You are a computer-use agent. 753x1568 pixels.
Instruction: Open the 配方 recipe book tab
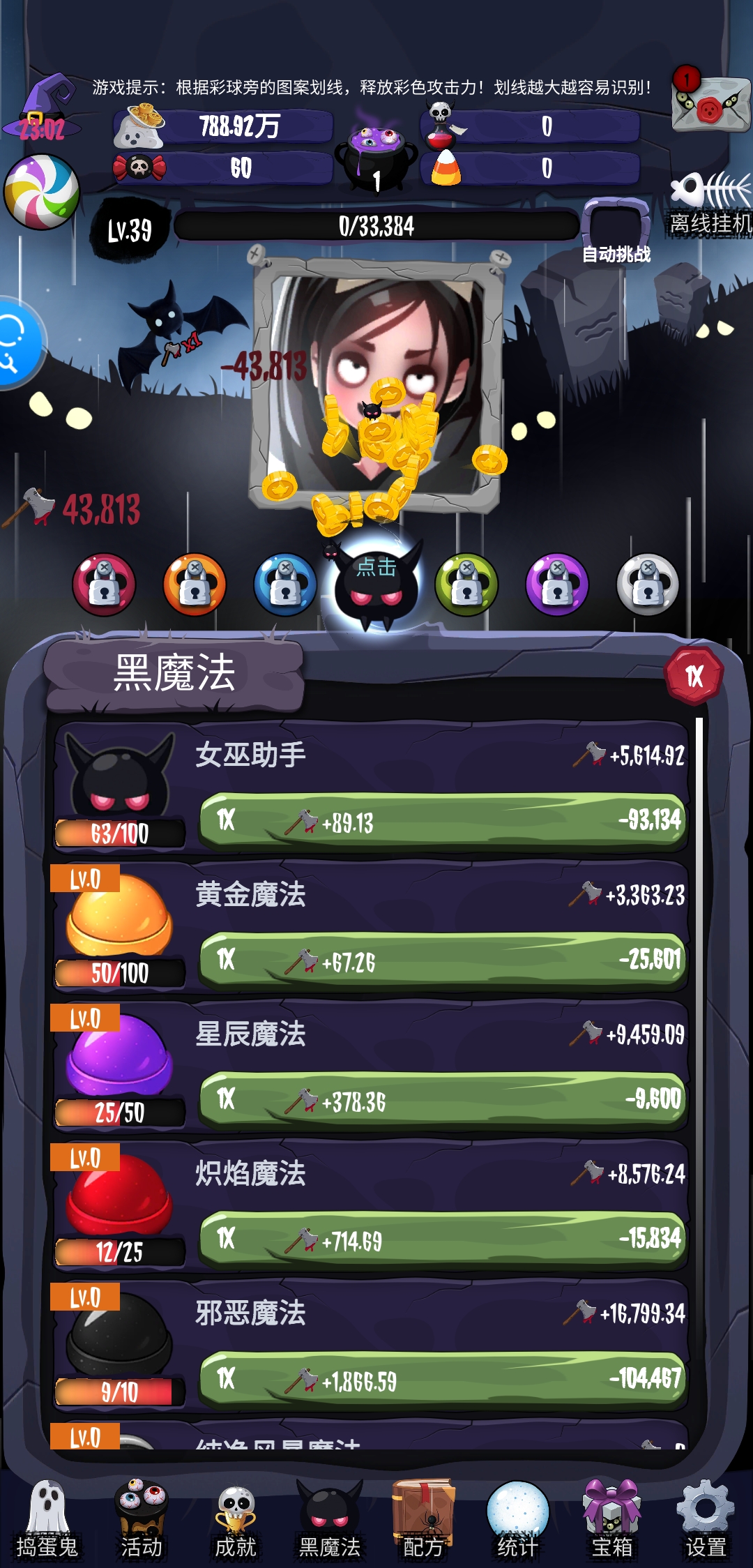(x=424, y=1520)
